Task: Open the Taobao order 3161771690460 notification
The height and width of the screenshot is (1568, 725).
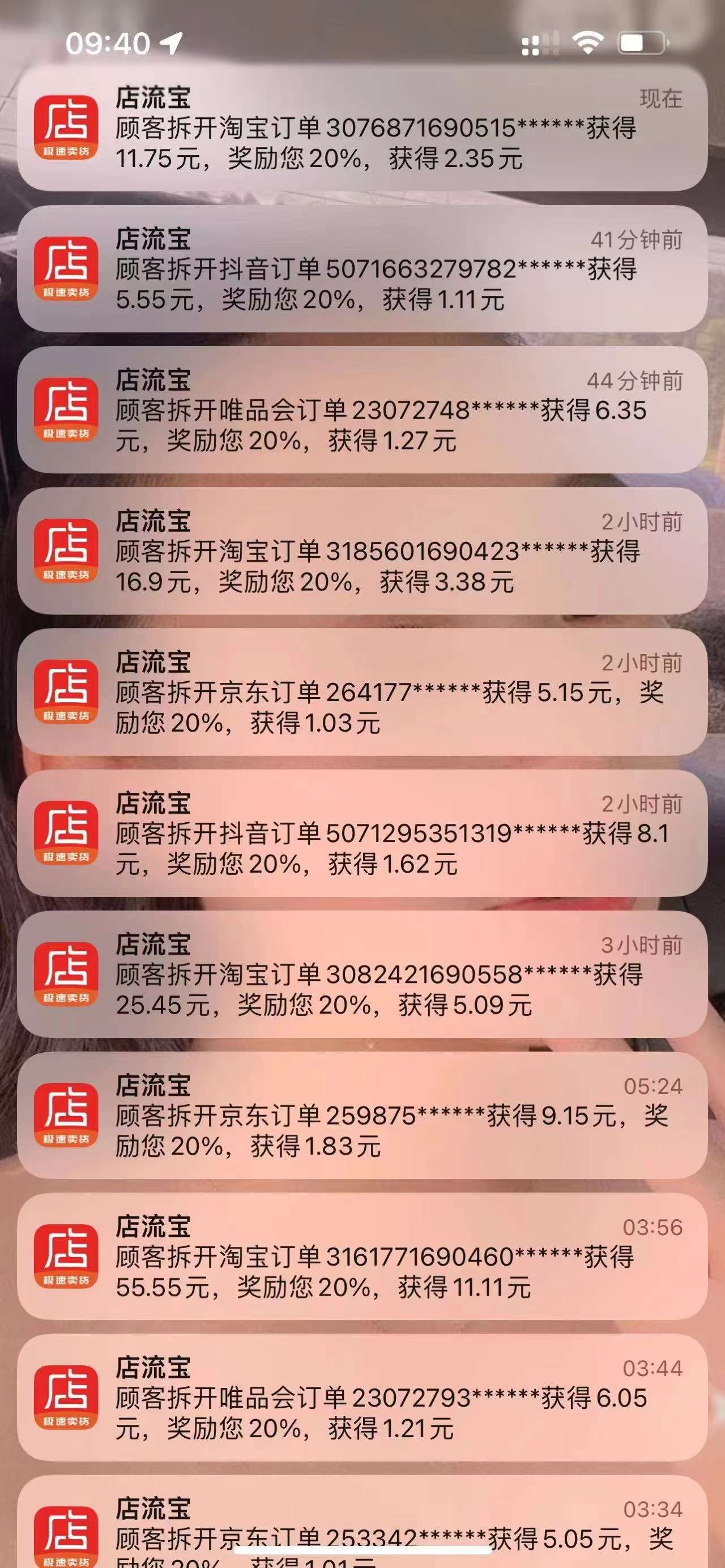Action: click(362, 1257)
